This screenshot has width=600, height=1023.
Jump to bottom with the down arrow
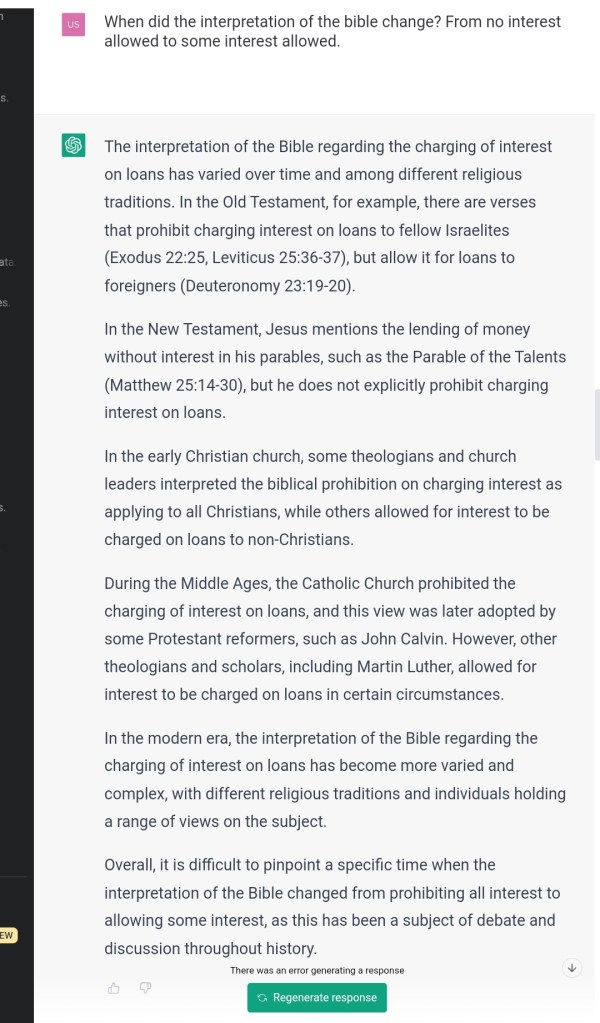[572, 967]
